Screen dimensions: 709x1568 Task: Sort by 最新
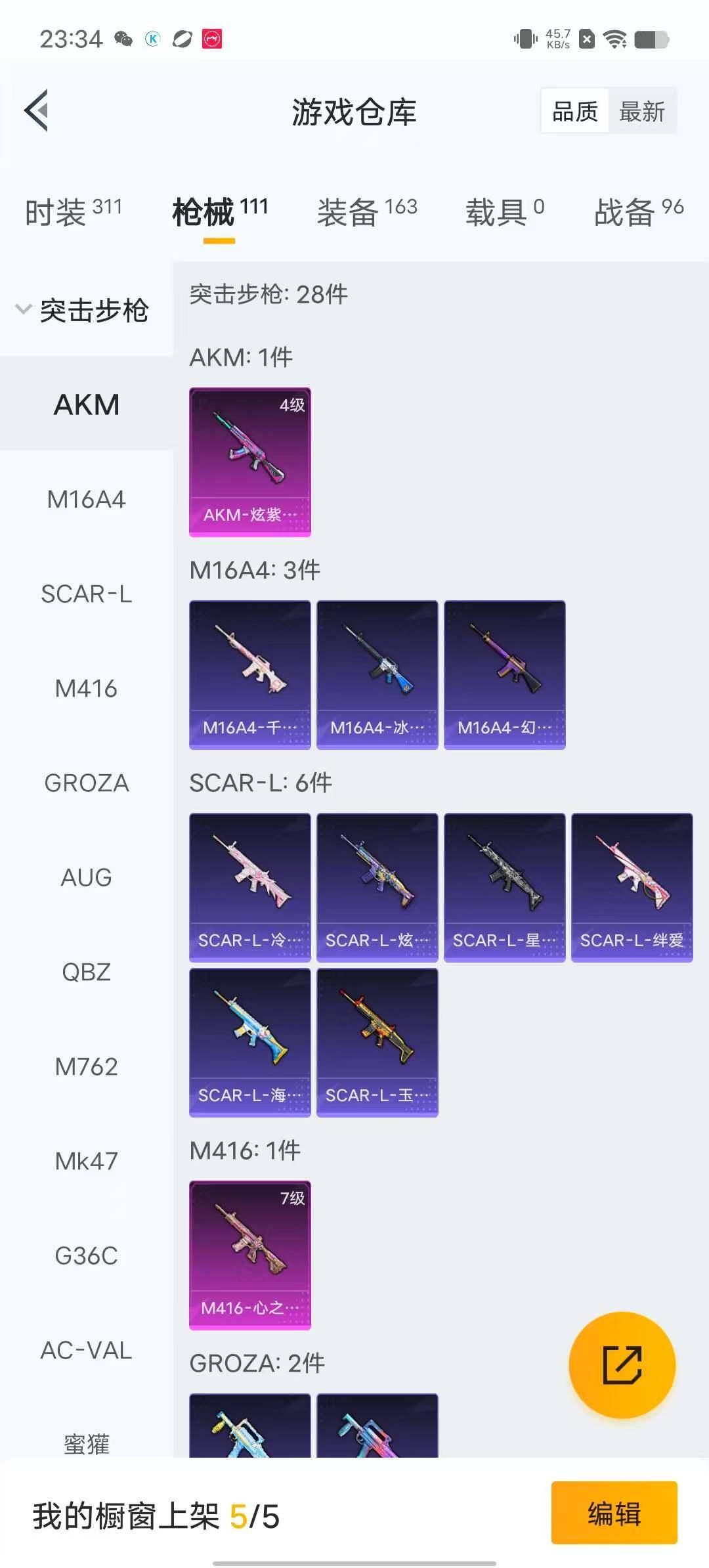(x=641, y=111)
